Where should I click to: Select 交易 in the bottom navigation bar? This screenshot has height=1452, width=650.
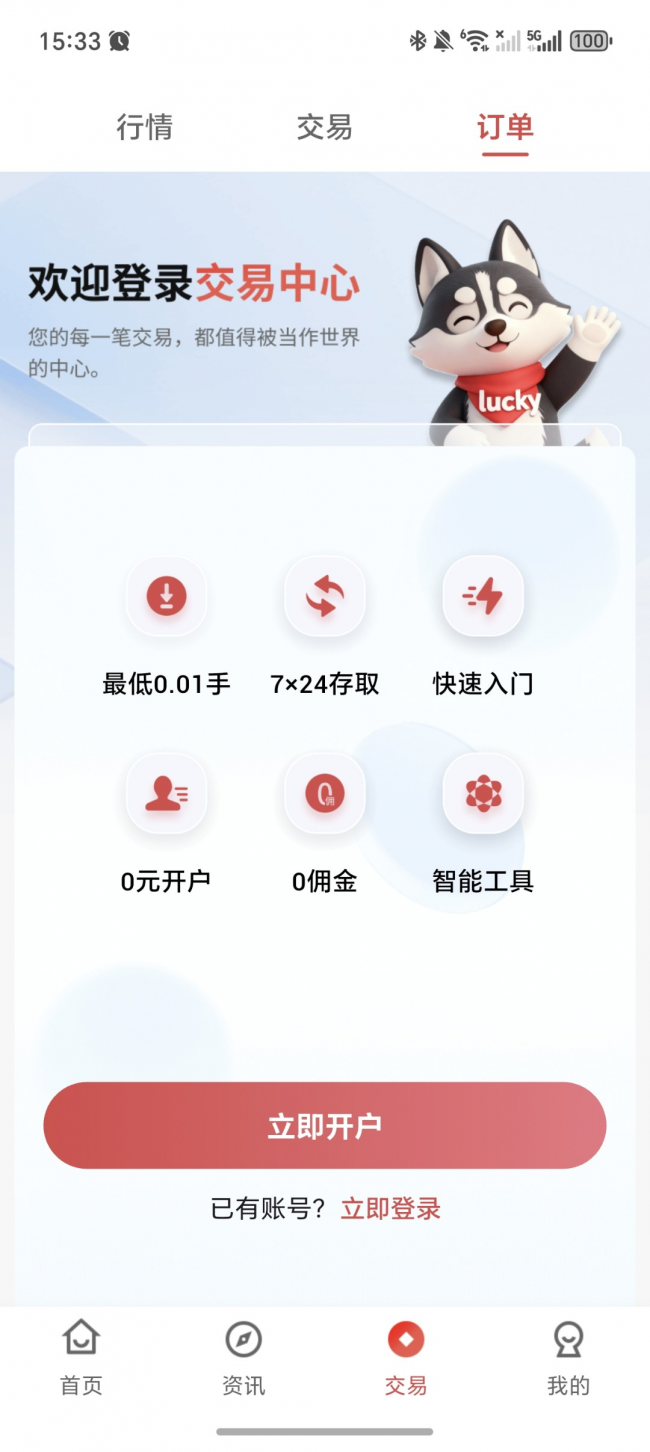(x=405, y=1358)
